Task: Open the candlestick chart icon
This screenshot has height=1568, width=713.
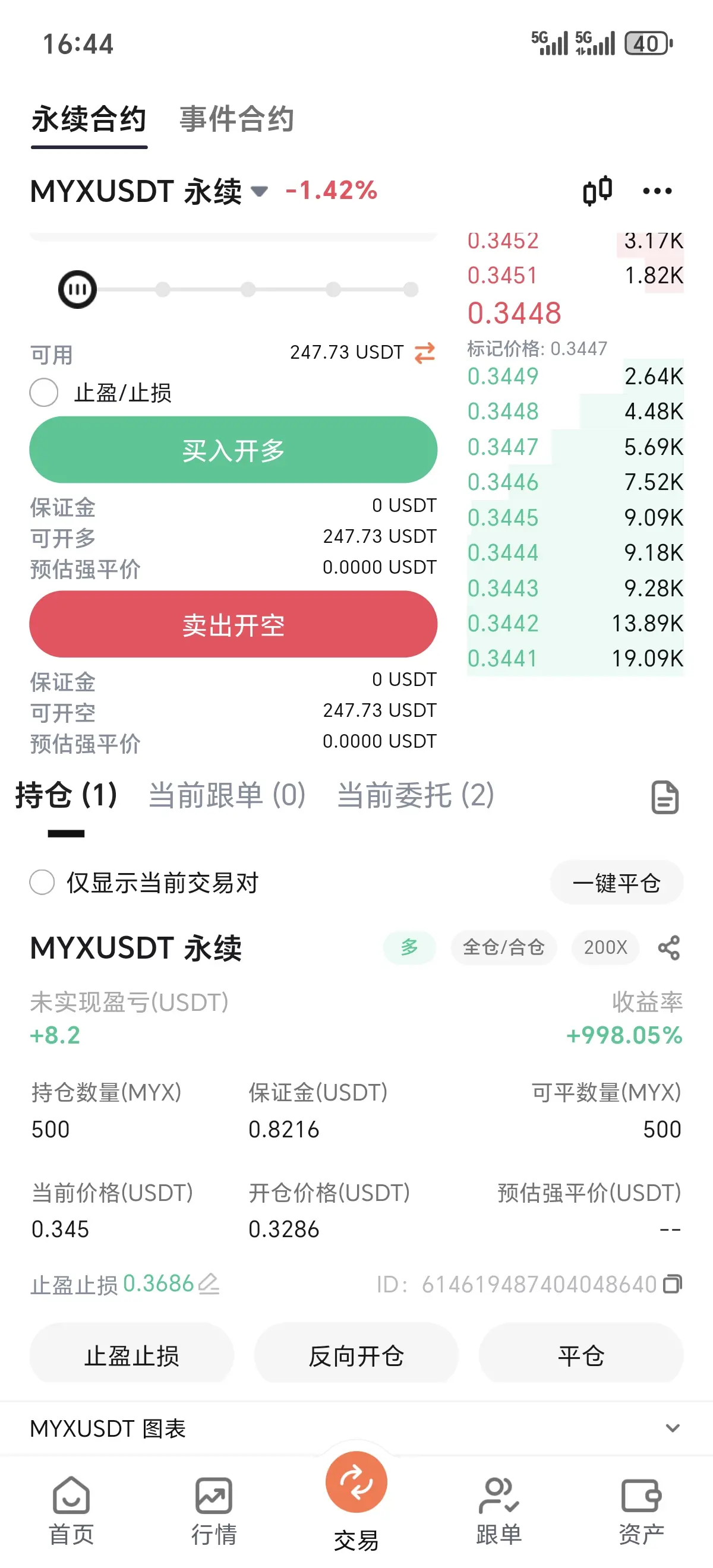Action: (597, 191)
